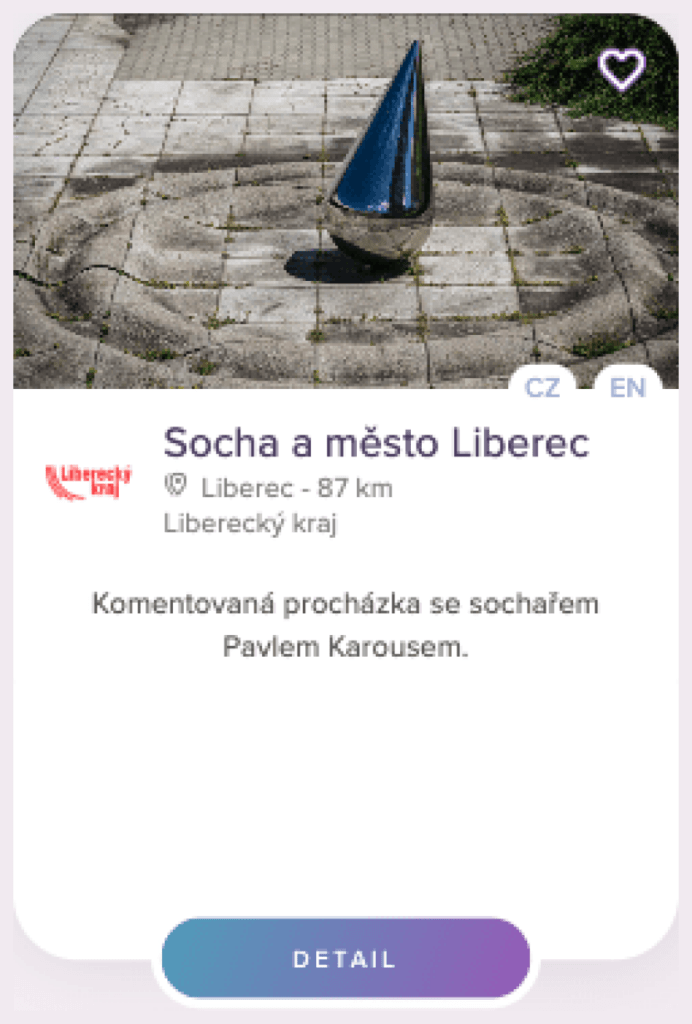Select the CZ language chip
Screen dimensions: 692x1024
click(542, 388)
